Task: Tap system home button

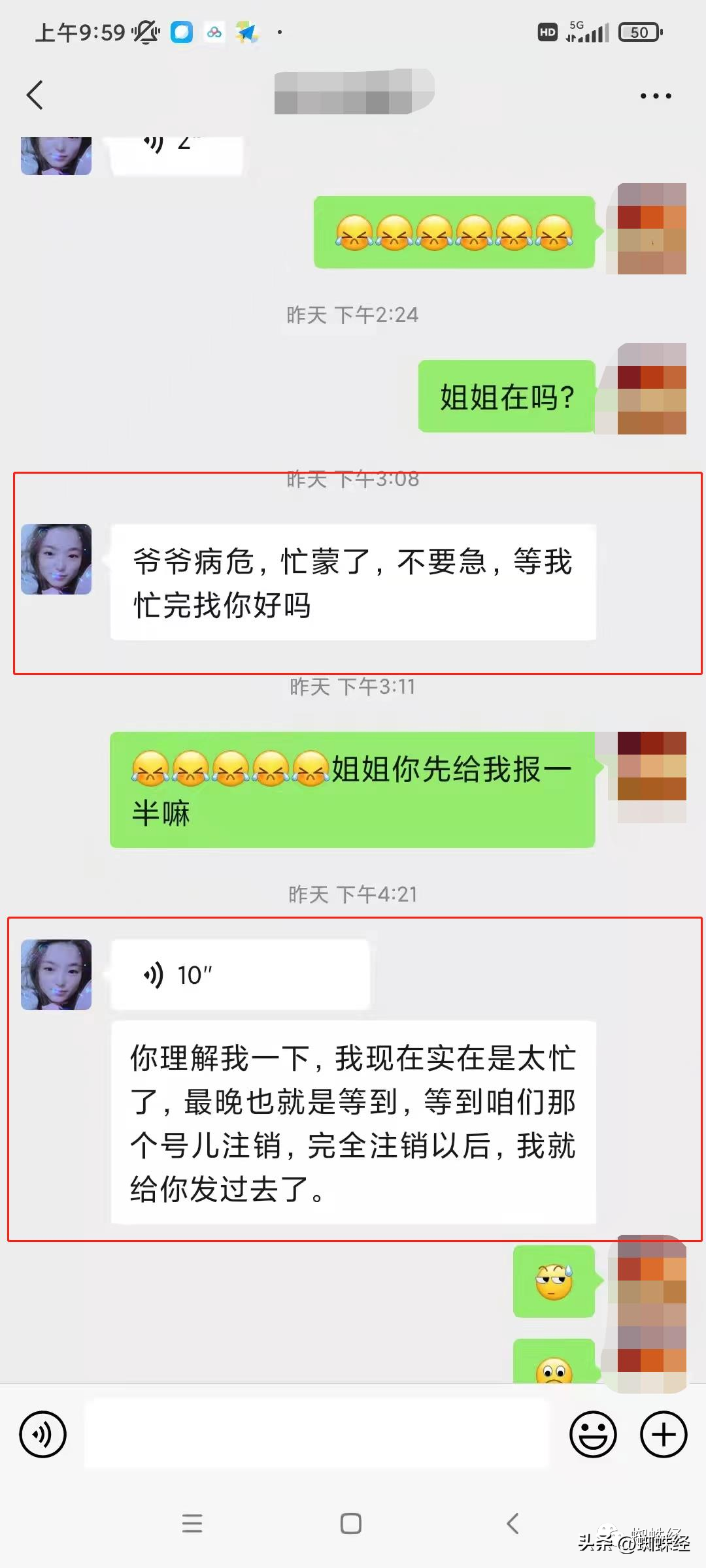Action: [x=351, y=1524]
